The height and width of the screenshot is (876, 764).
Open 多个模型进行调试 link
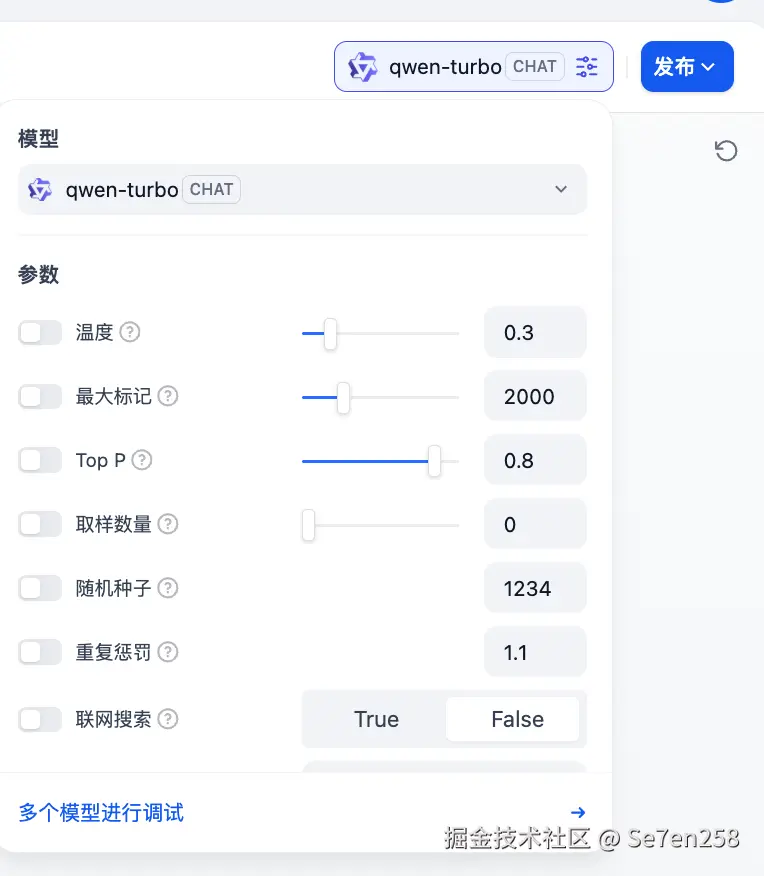coord(101,812)
